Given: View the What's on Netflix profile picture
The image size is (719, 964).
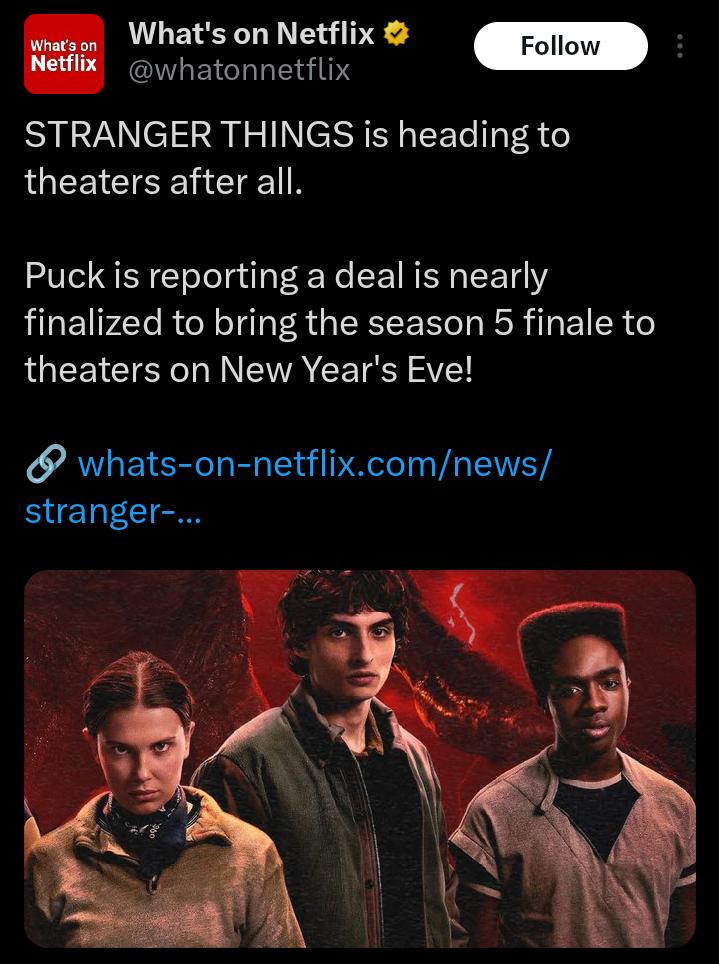Looking at the screenshot, I should pyautogui.click(x=64, y=54).
